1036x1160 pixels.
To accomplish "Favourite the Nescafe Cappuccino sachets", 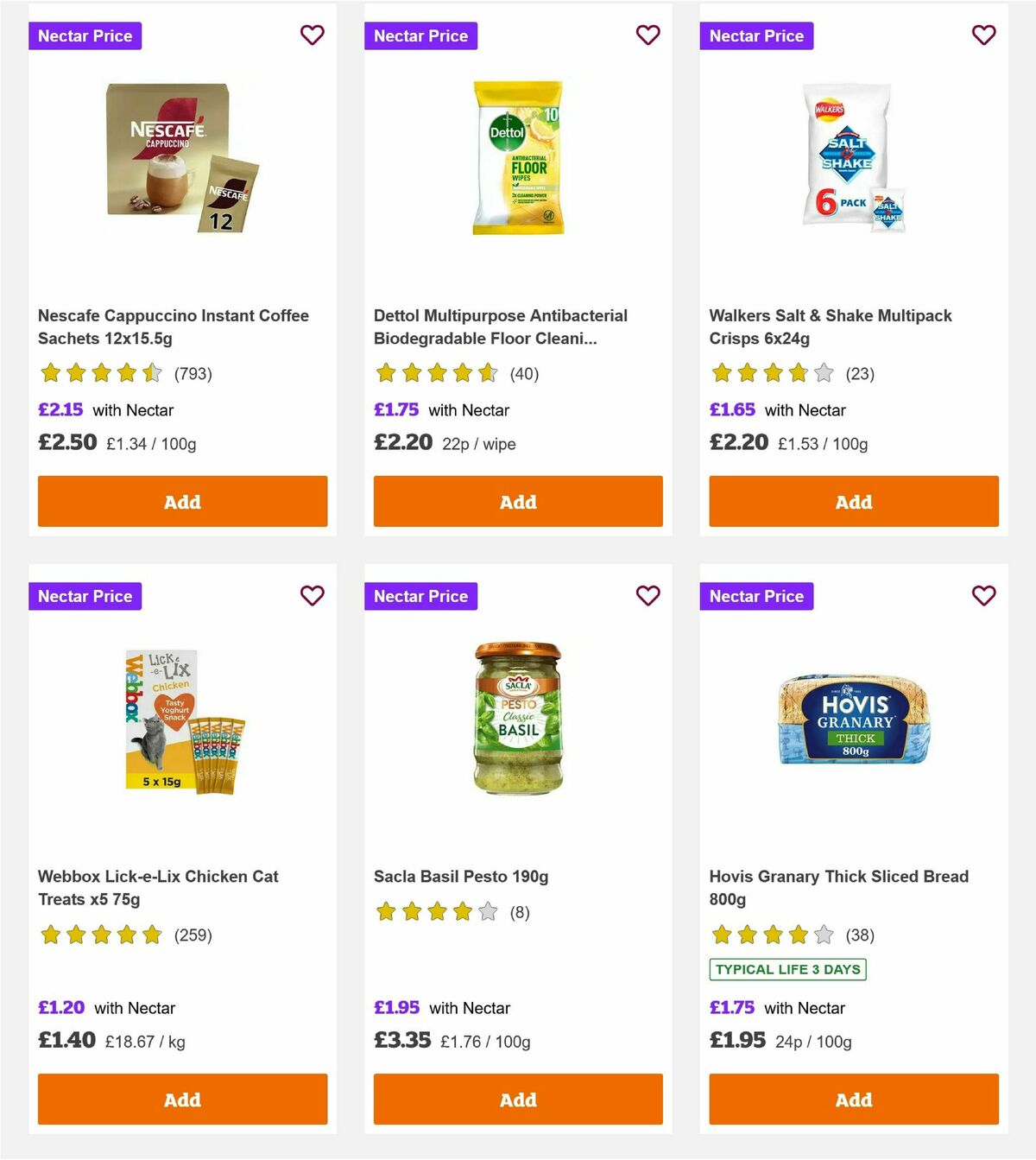I will 312,35.
